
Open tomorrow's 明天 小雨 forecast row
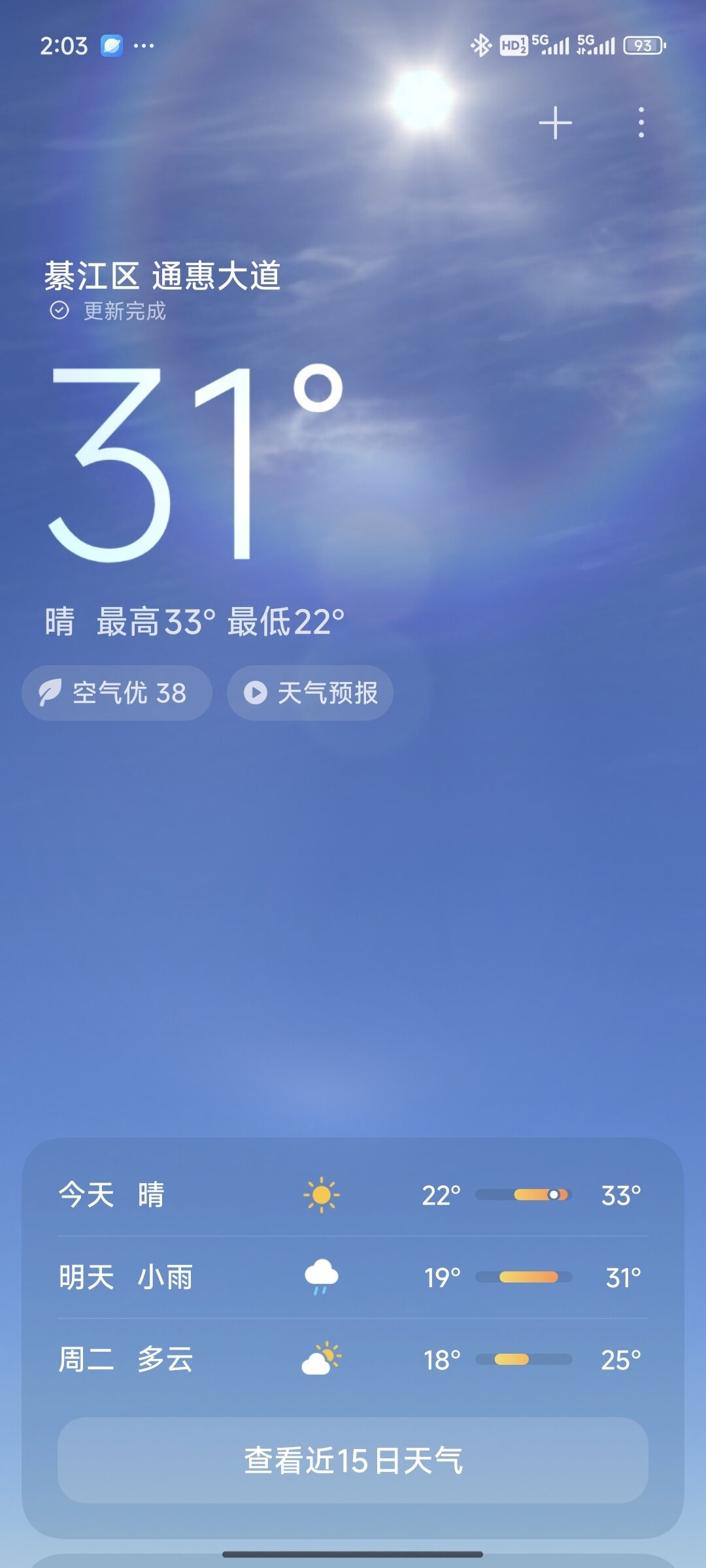(353, 1277)
